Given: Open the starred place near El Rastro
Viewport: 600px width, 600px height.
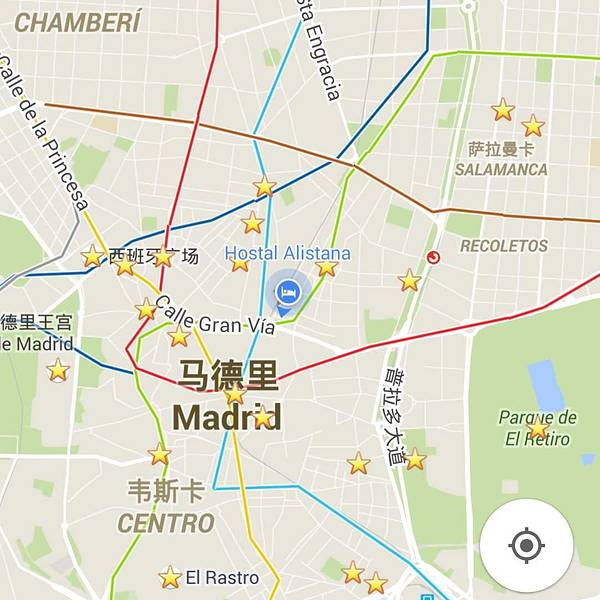Looking at the screenshot, I should (x=171, y=577).
